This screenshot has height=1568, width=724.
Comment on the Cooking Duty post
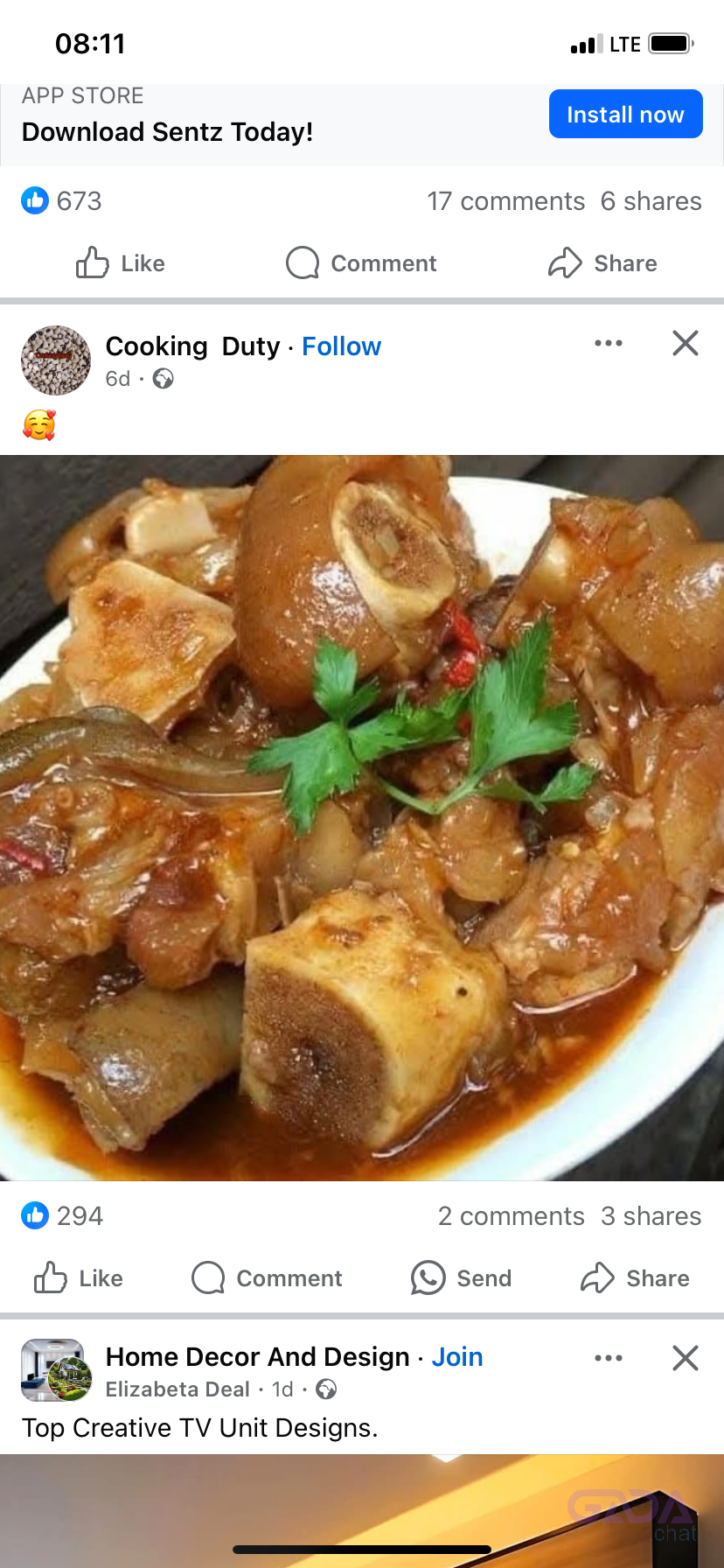(x=268, y=1278)
